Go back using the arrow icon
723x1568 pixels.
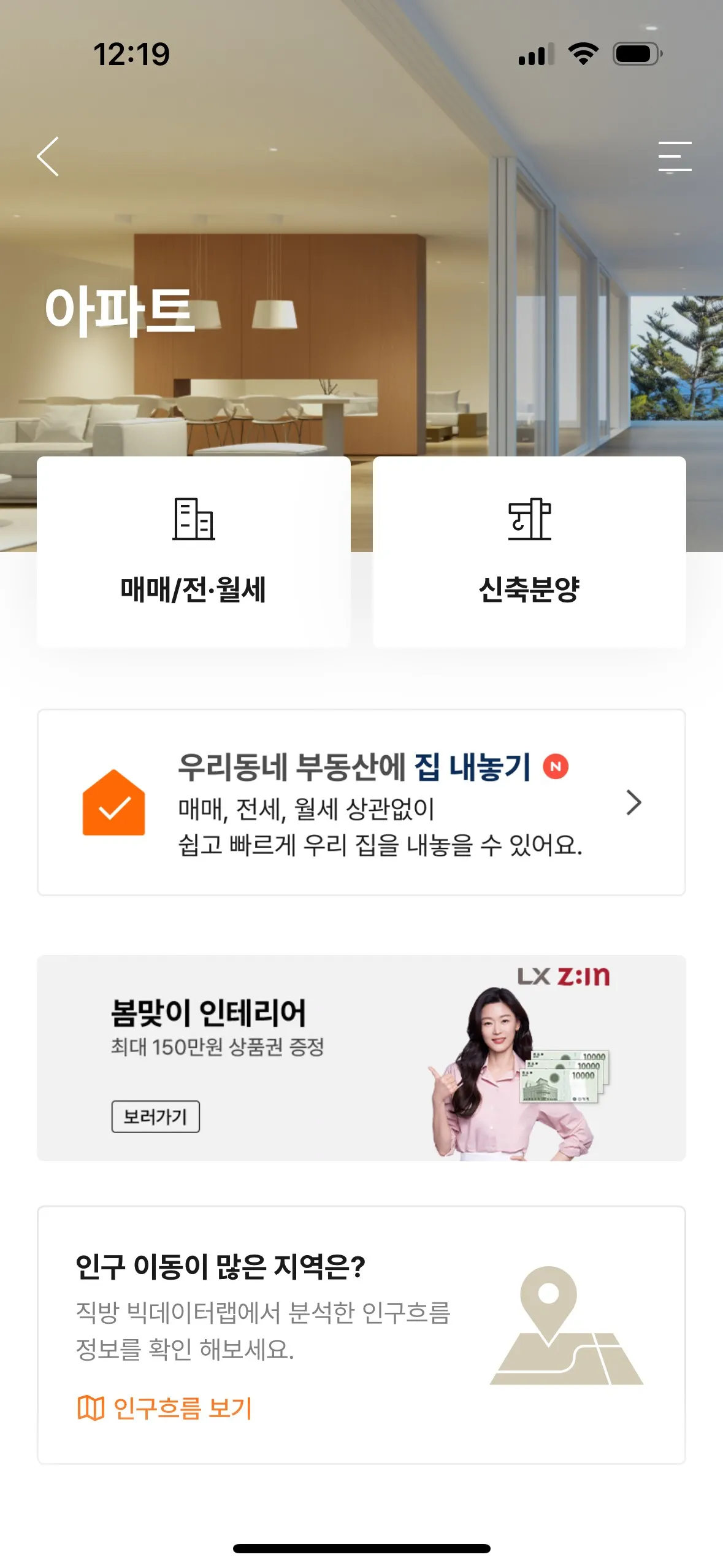(x=48, y=156)
